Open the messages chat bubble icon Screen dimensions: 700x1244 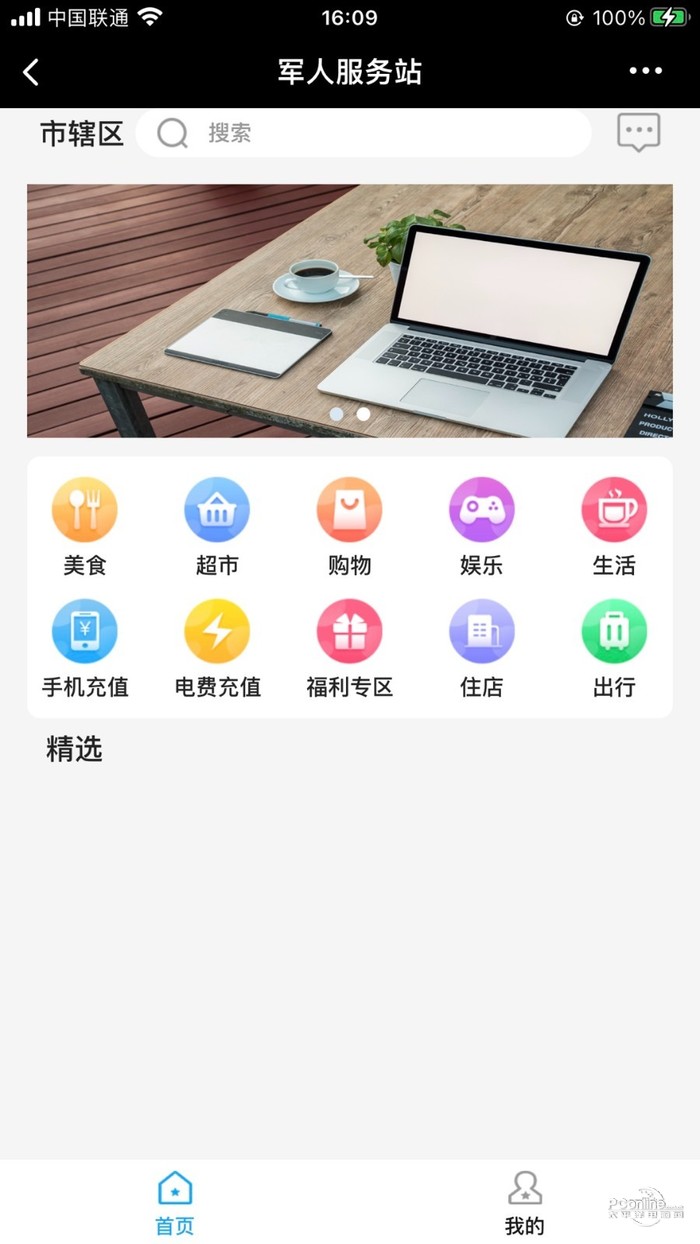point(638,132)
